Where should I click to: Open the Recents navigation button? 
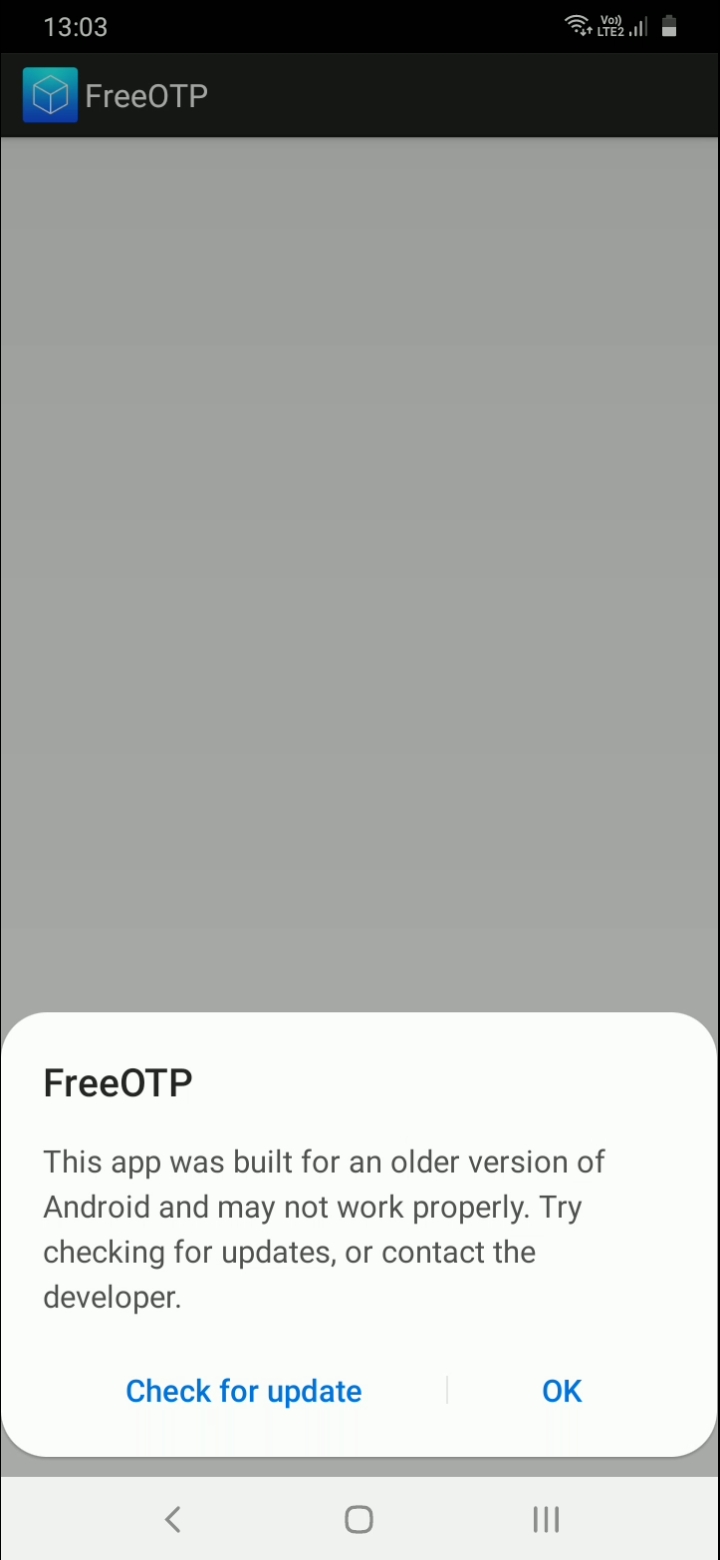click(x=545, y=1519)
